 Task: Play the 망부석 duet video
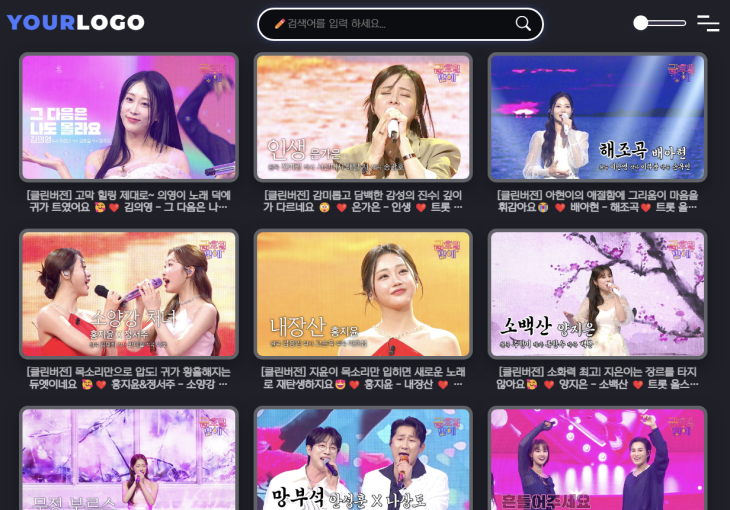[363, 460]
